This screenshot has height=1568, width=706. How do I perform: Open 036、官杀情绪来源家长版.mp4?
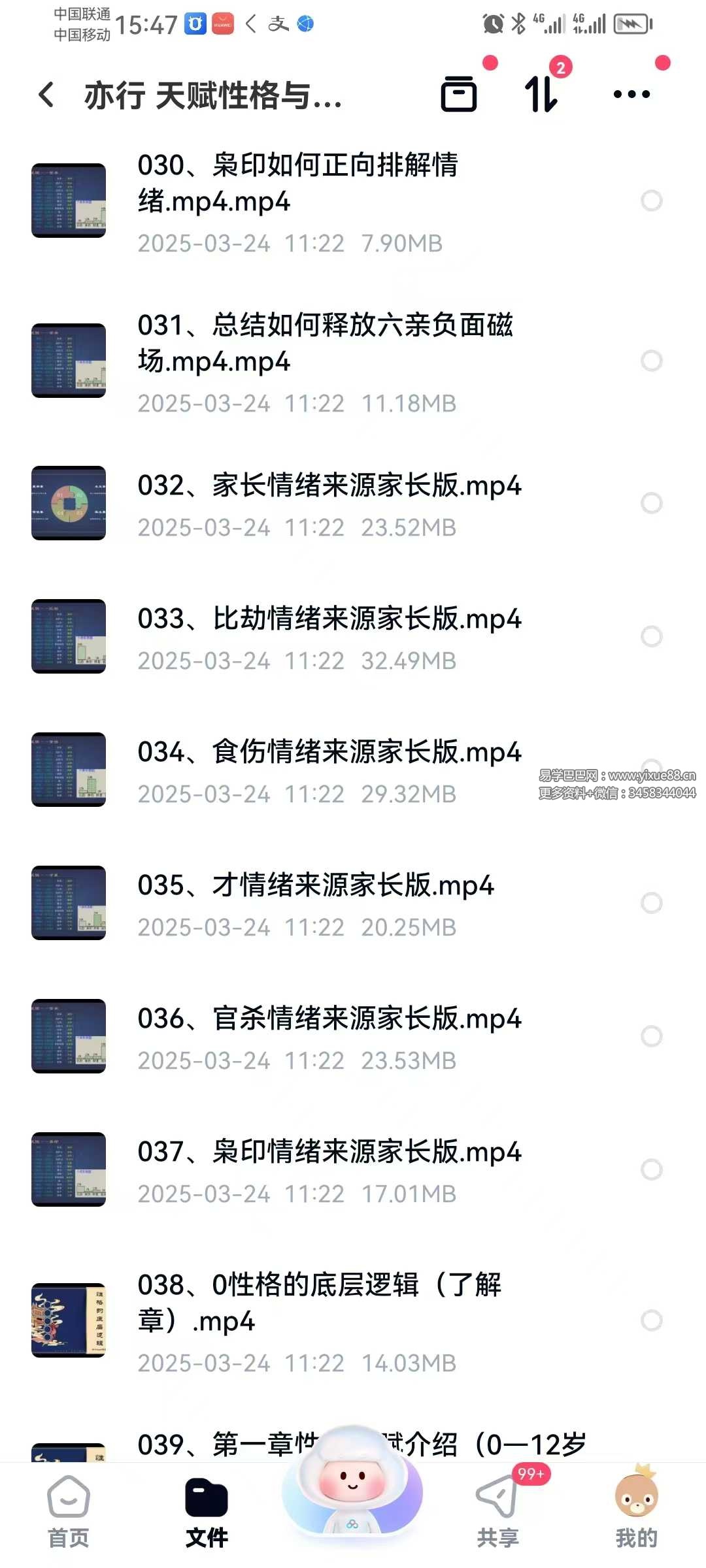329,1019
